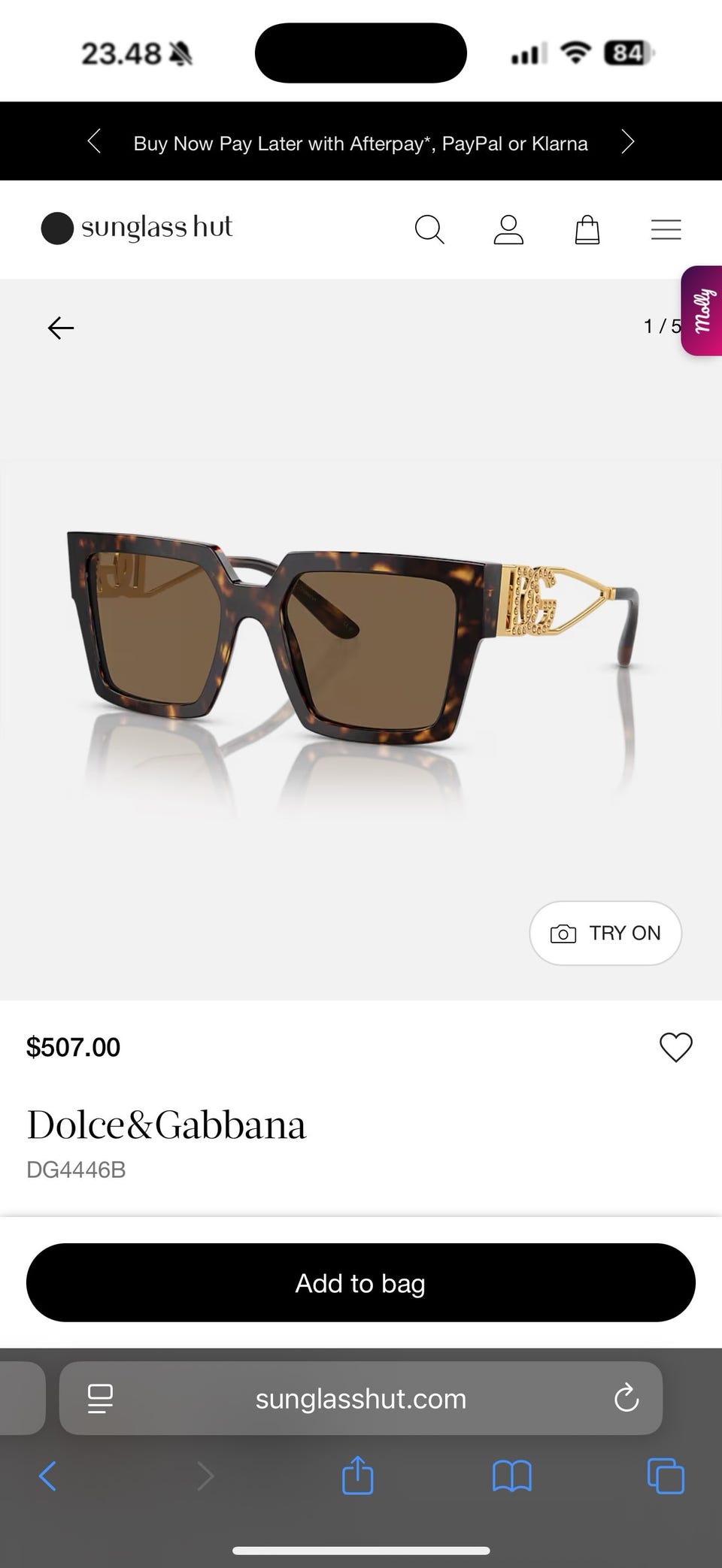The image size is (722, 1568).
Task: Reload the page with the refresh icon
Action: [x=625, y=1398]
